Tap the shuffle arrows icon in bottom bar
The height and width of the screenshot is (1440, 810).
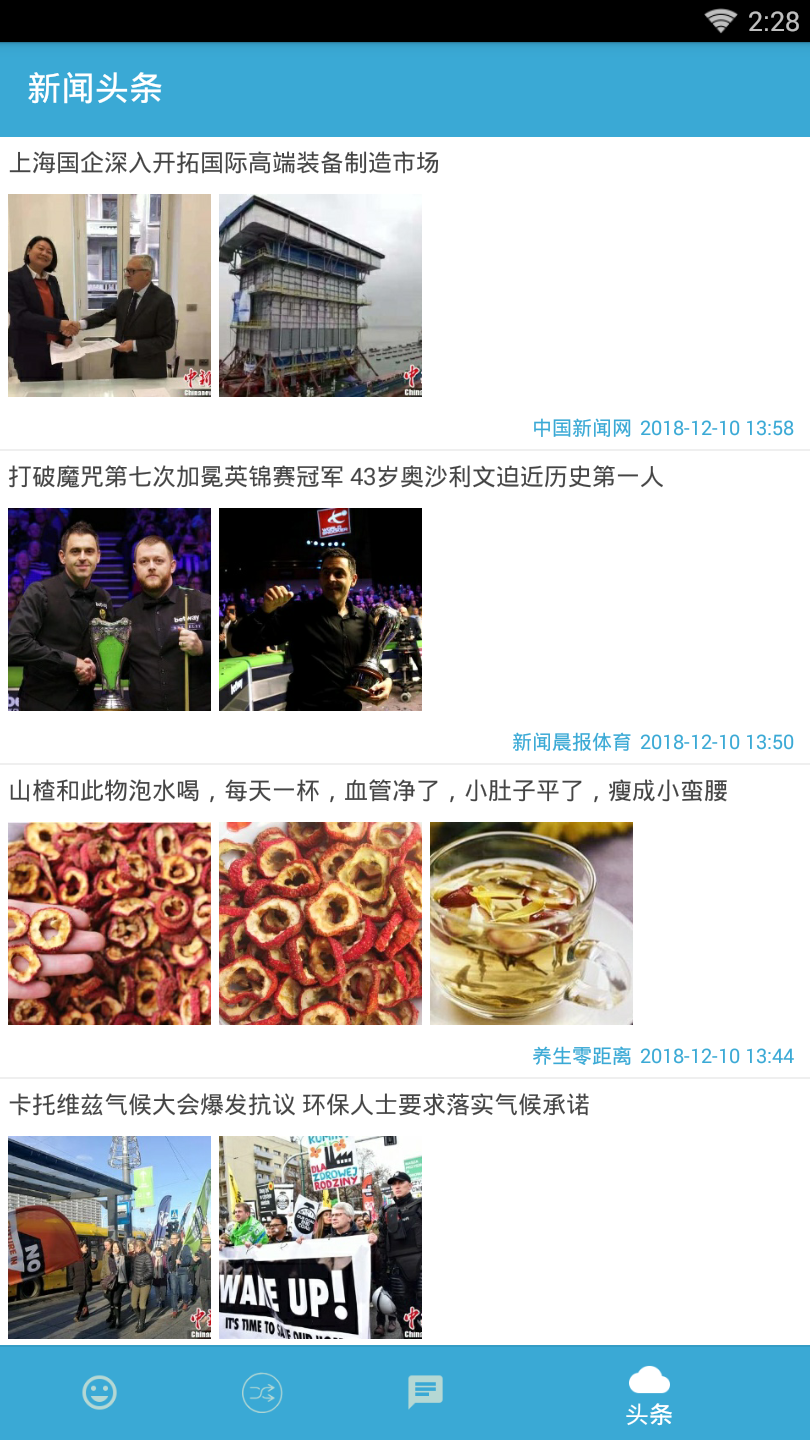[261, 1392]
